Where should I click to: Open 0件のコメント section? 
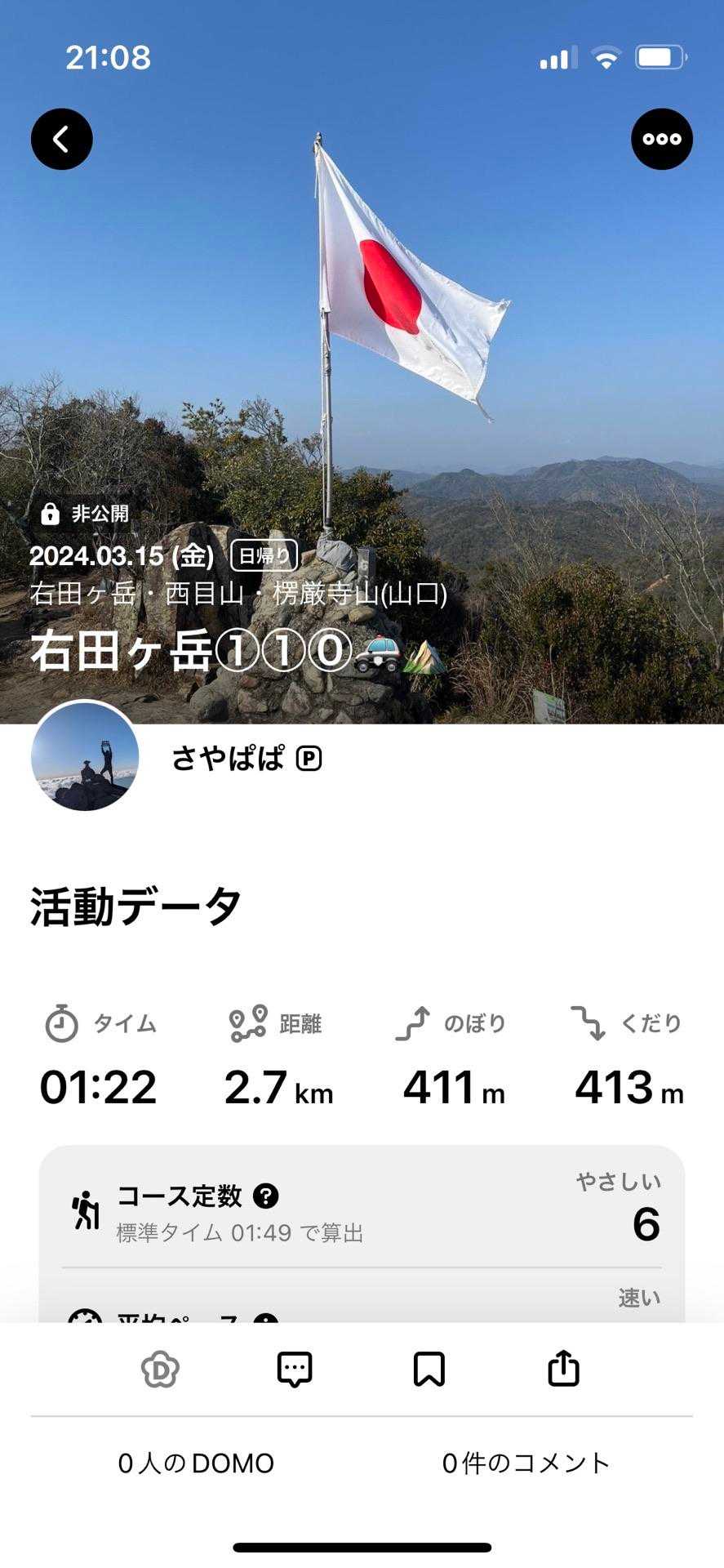526,1463
